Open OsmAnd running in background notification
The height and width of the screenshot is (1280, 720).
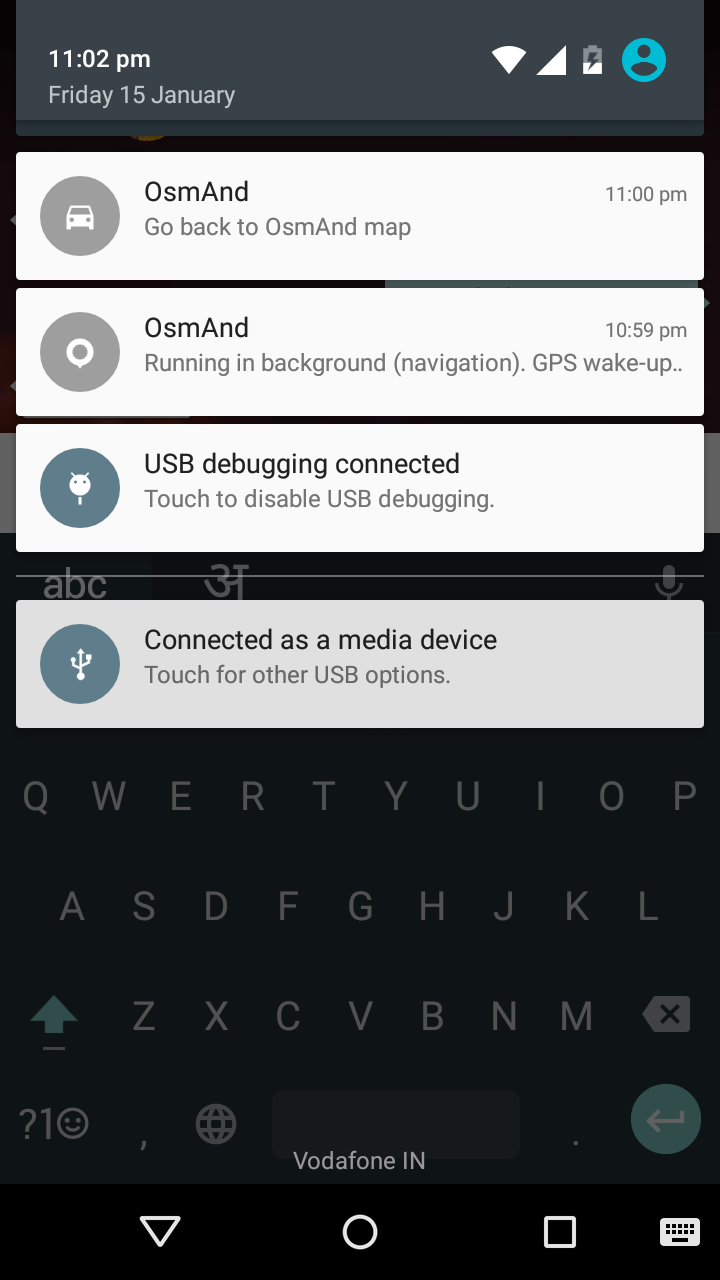point(360,352)
